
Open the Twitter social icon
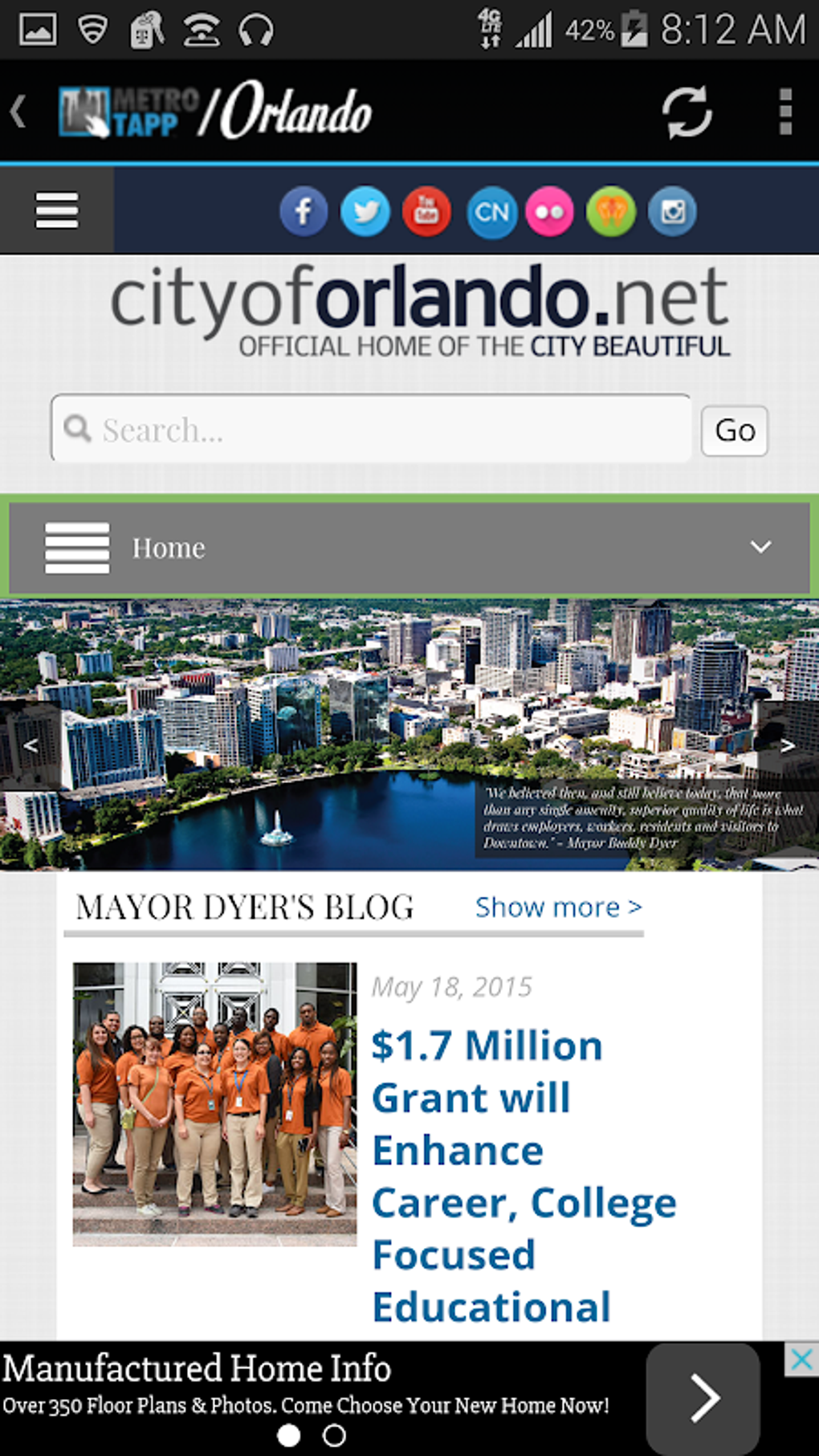click(365, 212)
